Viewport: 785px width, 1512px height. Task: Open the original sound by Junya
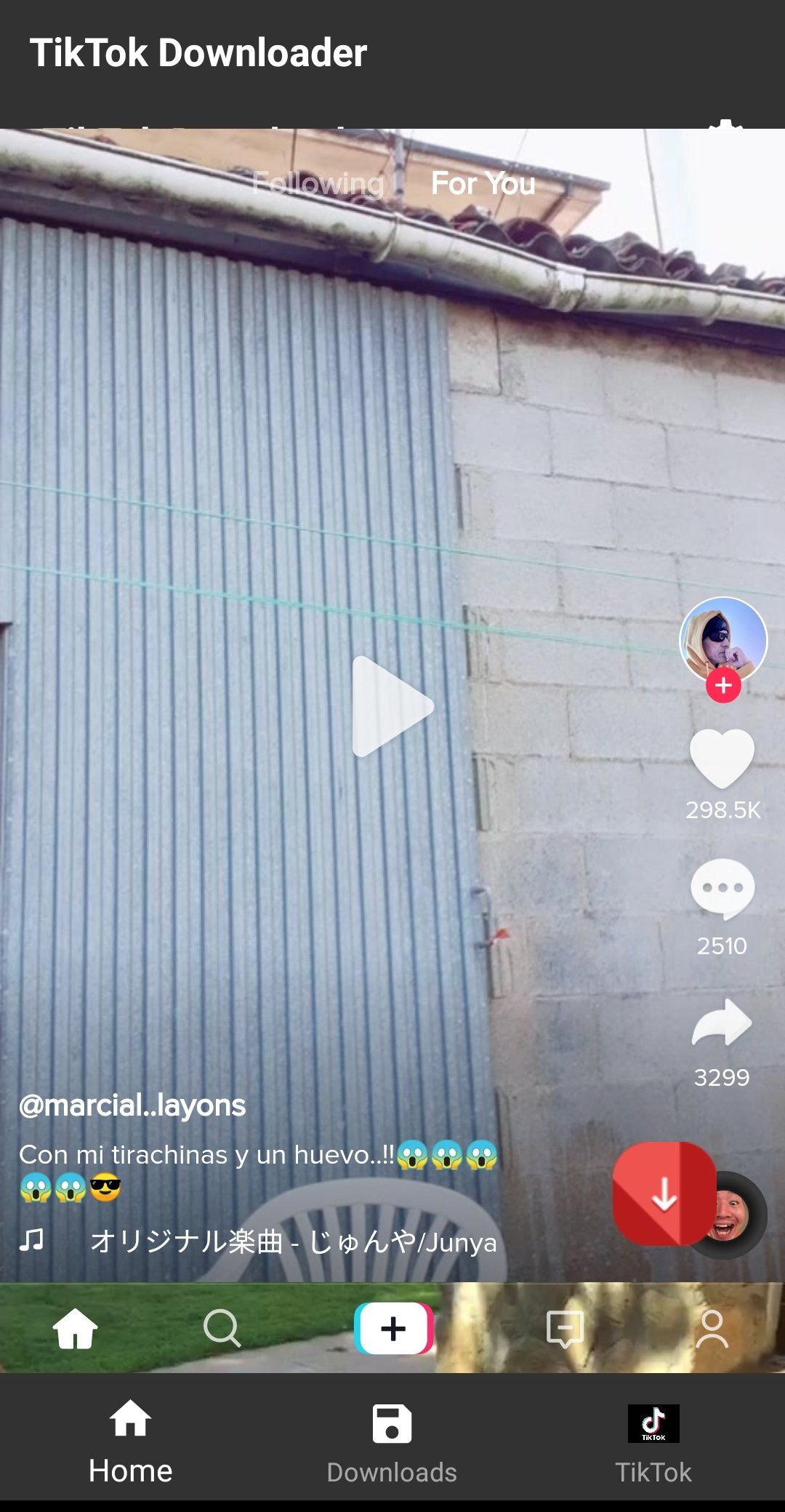tap(294, 1241)
